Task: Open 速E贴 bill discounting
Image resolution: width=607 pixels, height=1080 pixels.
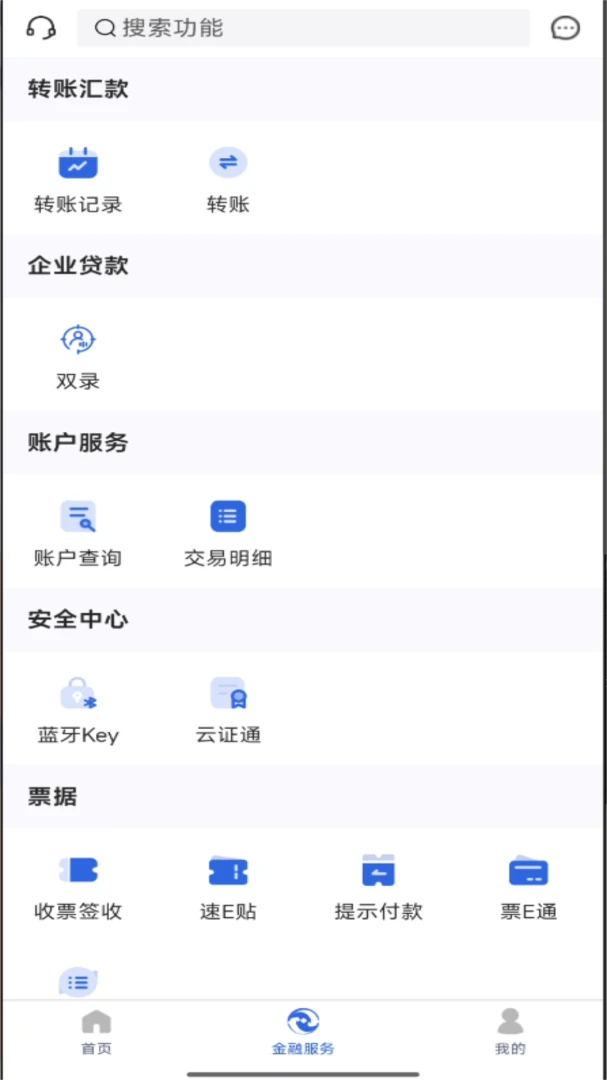Action: pyautogui.click(x=228, y=888)
